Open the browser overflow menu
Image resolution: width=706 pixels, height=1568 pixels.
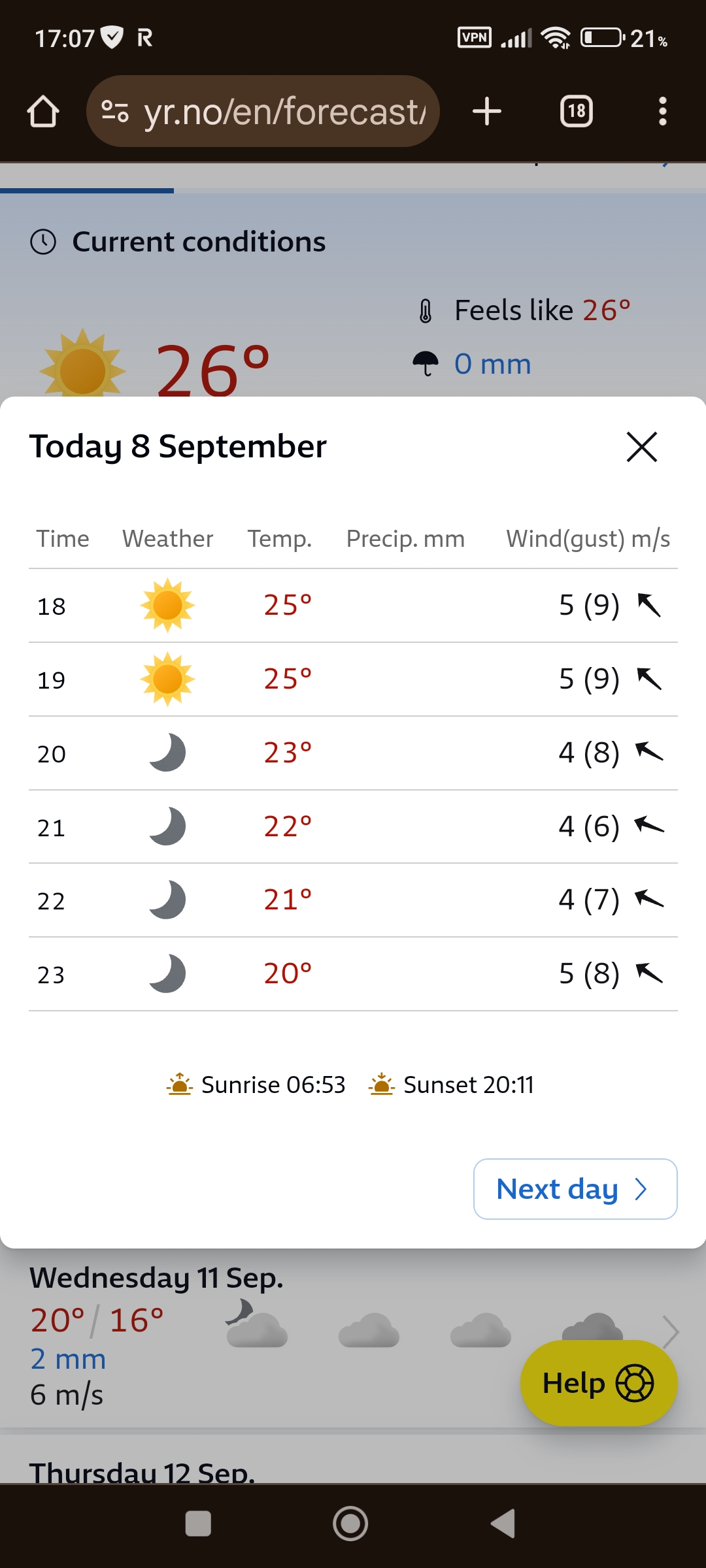(x=663, y=111)
